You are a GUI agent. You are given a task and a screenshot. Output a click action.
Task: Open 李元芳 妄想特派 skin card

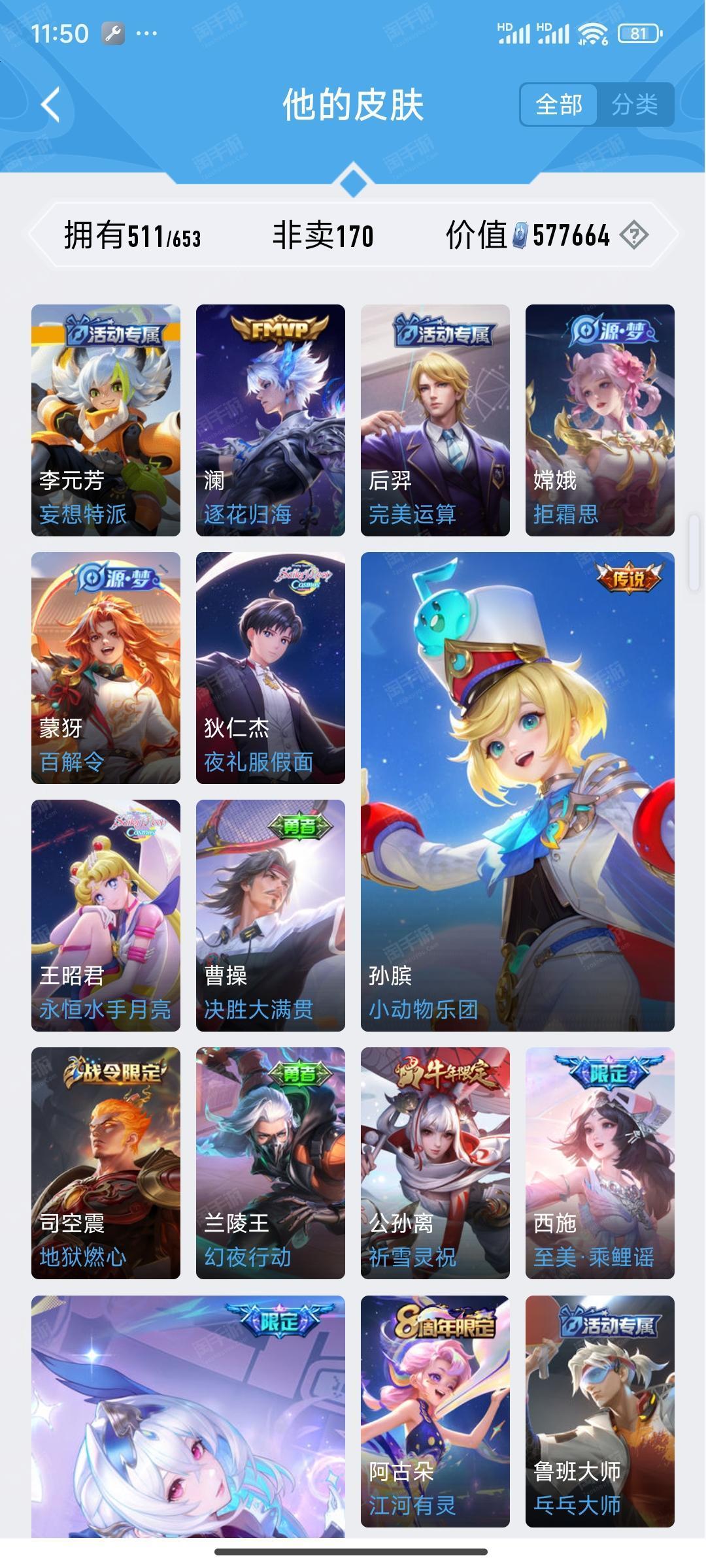106,420
